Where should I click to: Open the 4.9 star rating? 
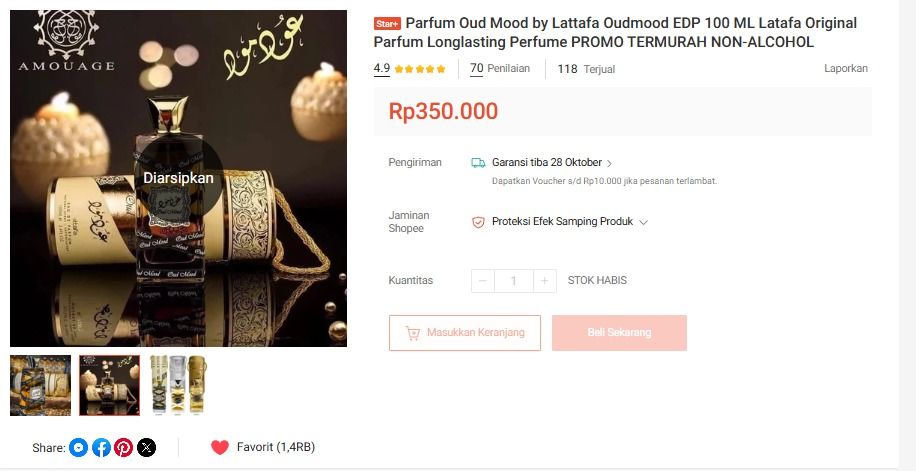pos(409,69)
